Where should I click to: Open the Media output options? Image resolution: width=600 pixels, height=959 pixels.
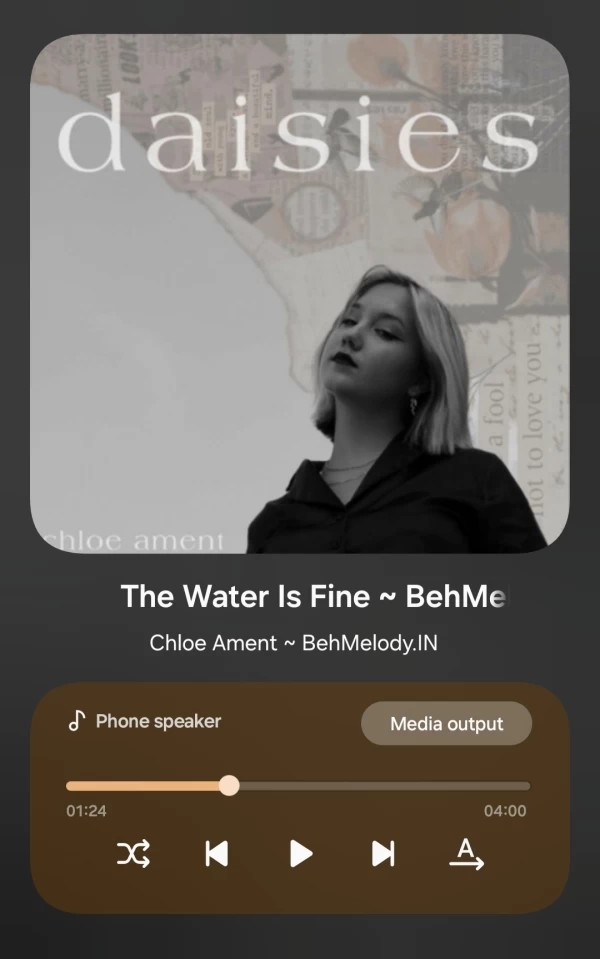pyautogui.click(x=446, y=723)
